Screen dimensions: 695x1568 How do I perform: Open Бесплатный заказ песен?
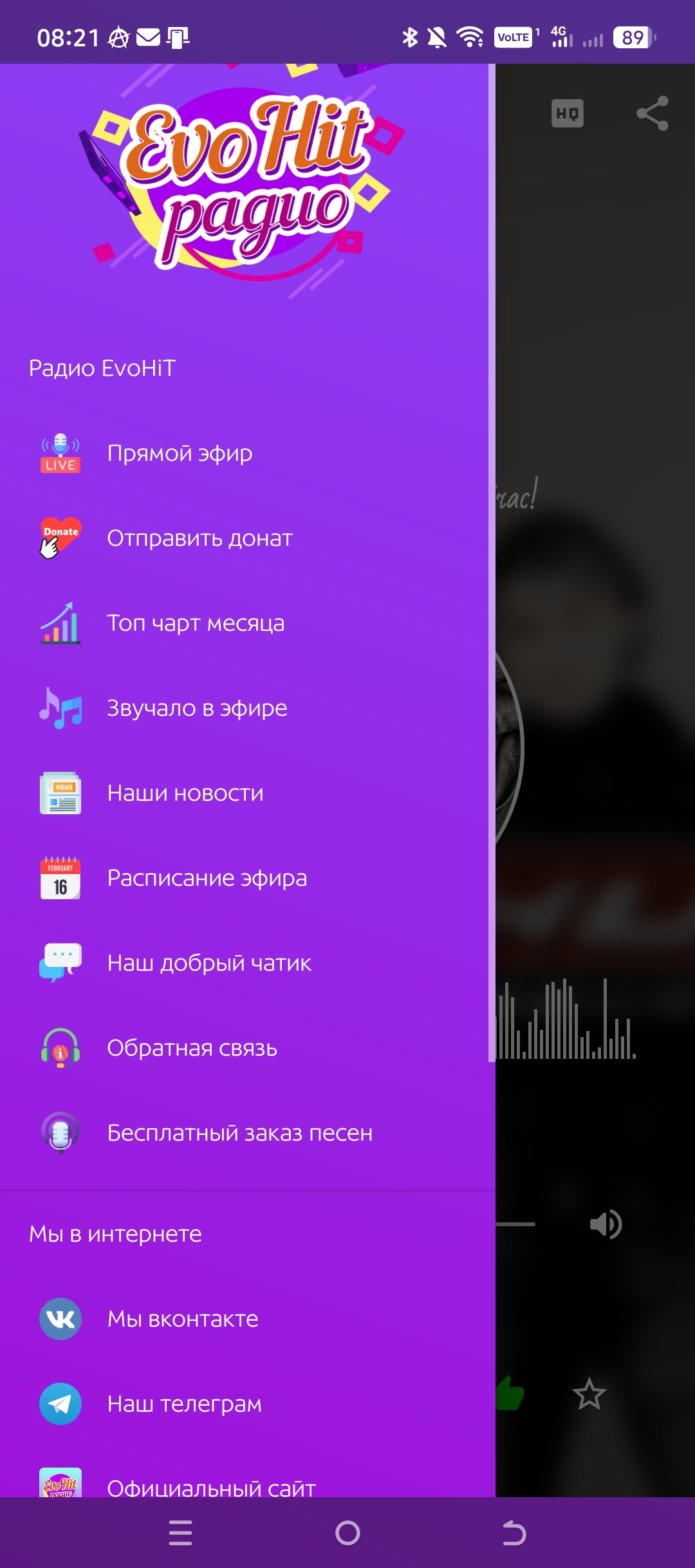click(x=239, y=1133)
